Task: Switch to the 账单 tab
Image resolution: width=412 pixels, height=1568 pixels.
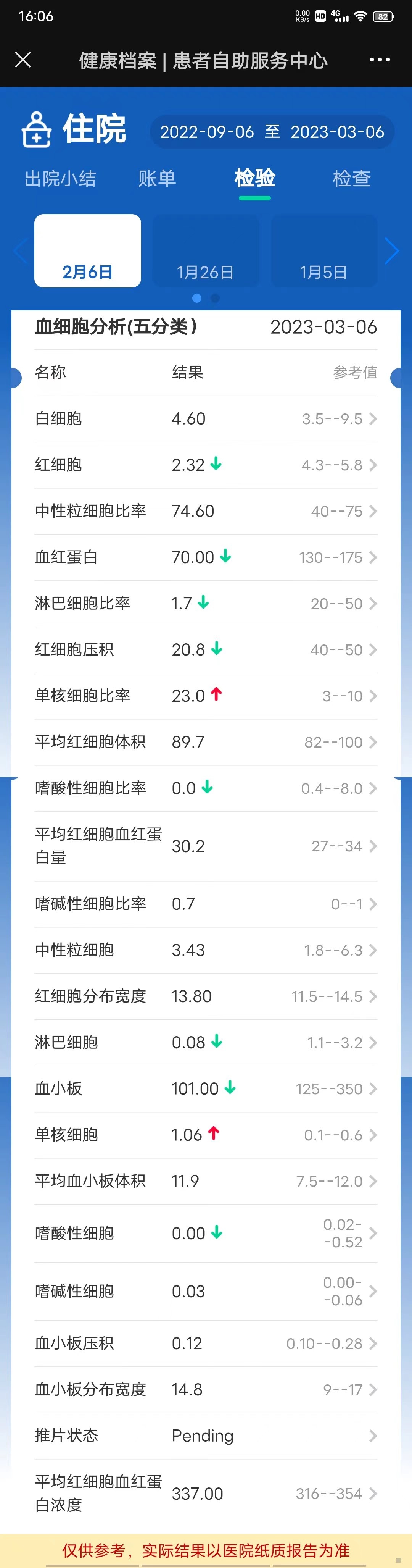Action: pyautogui.click(x=157, y=178)
